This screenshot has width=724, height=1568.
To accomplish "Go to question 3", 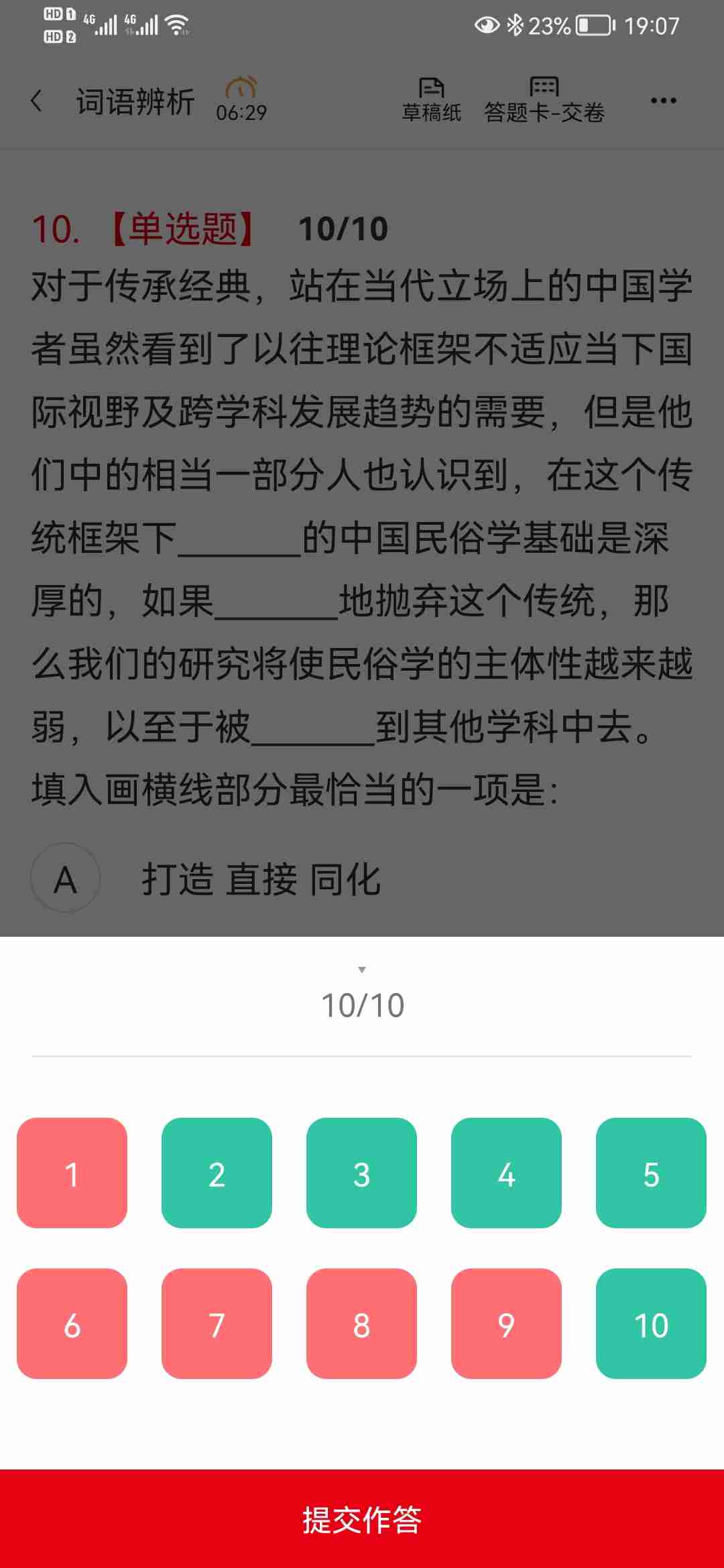I will coord(361,1173).
